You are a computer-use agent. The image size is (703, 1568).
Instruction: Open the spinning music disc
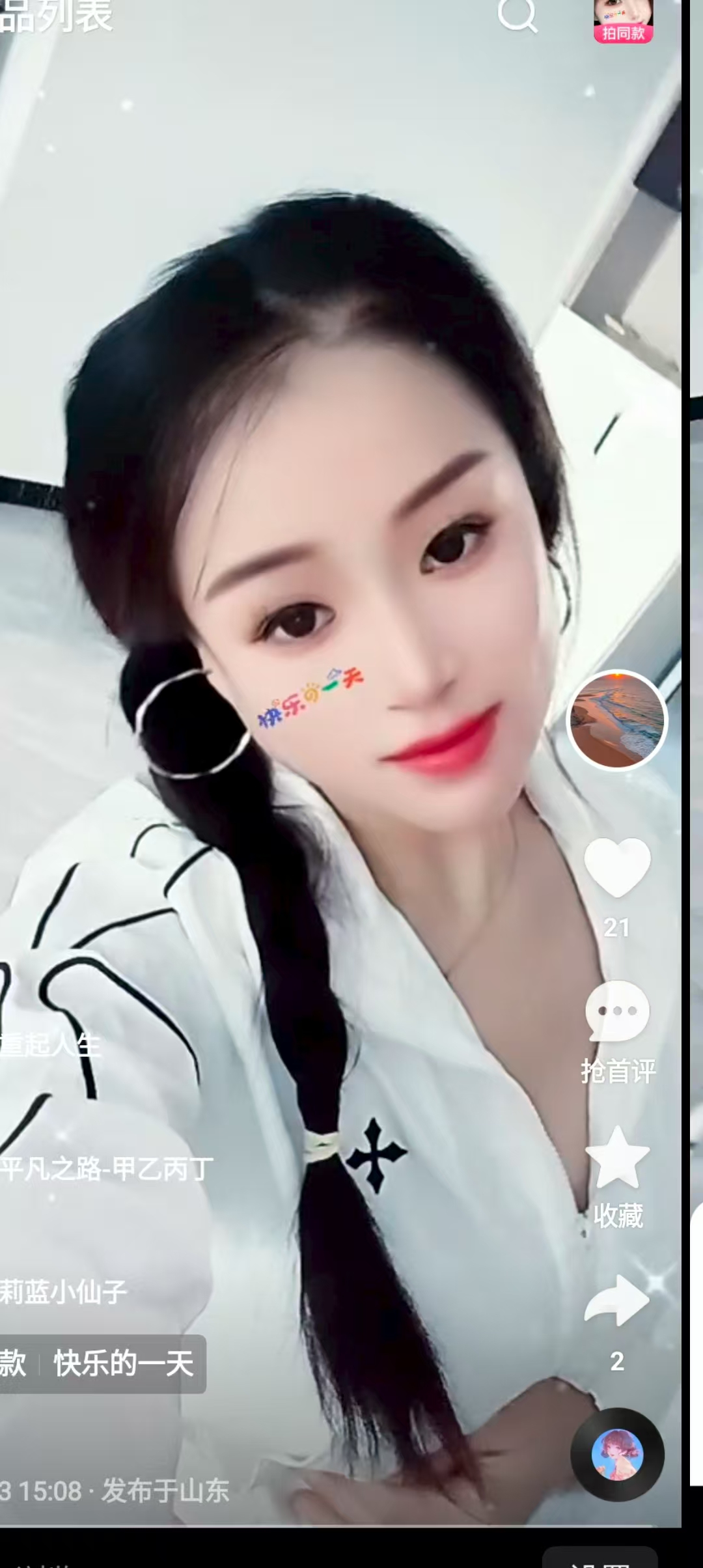coord(617,1455)
